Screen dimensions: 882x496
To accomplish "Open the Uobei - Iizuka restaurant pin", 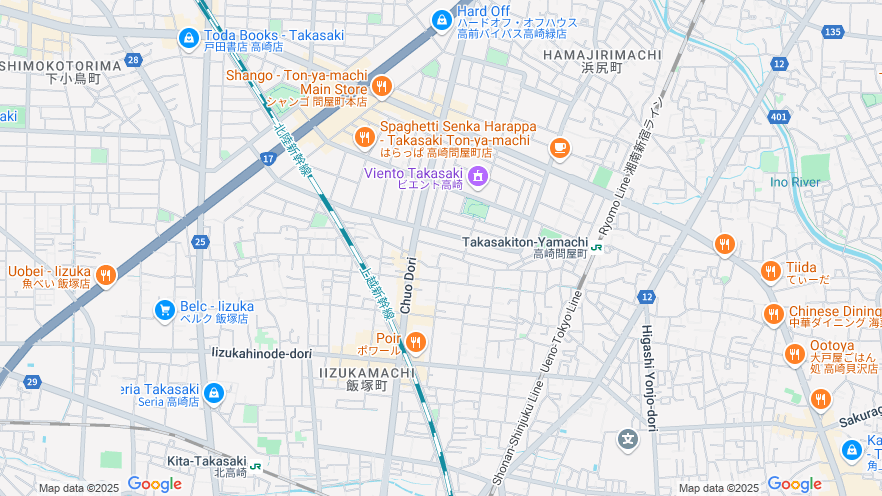I will 106,274.
